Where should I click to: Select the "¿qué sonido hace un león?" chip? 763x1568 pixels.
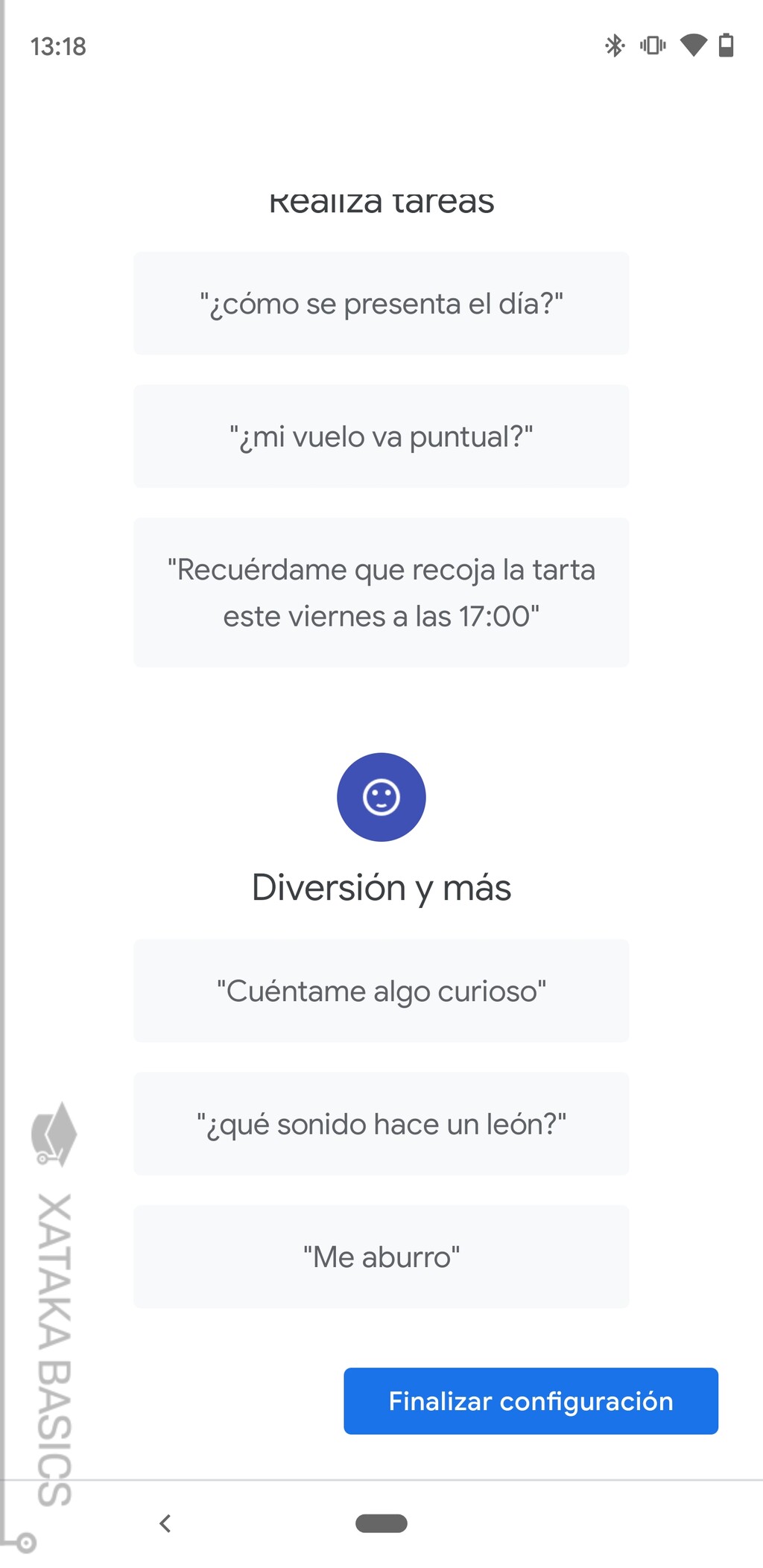coord(381,1124)
